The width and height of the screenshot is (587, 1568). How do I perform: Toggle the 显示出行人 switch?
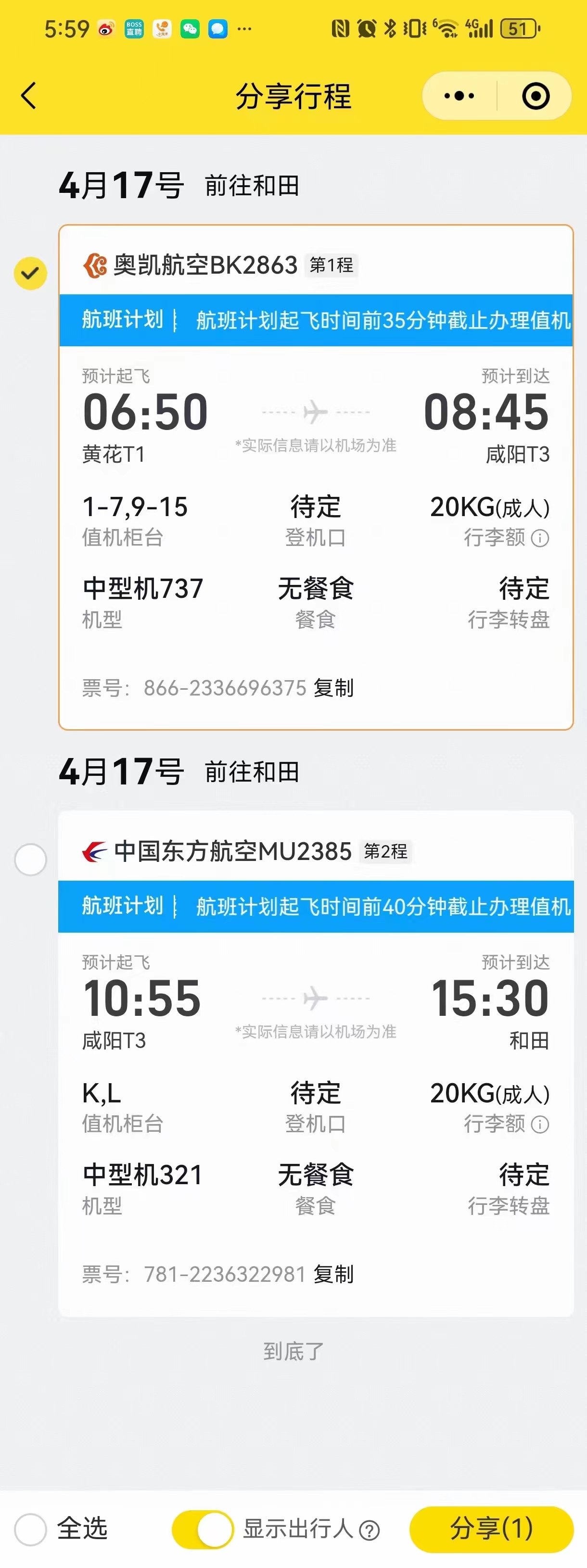[x=203, y=1529]
